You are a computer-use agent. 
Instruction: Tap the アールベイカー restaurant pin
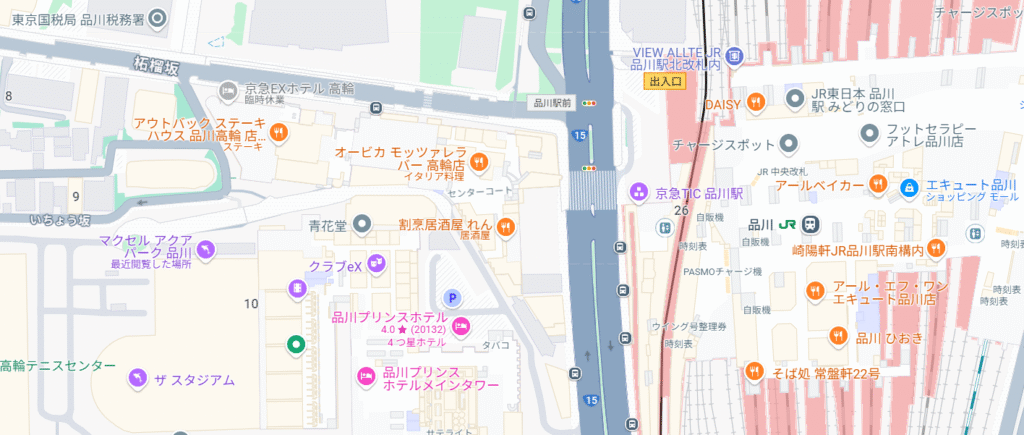pyautogui.click(x=877, y=183)
